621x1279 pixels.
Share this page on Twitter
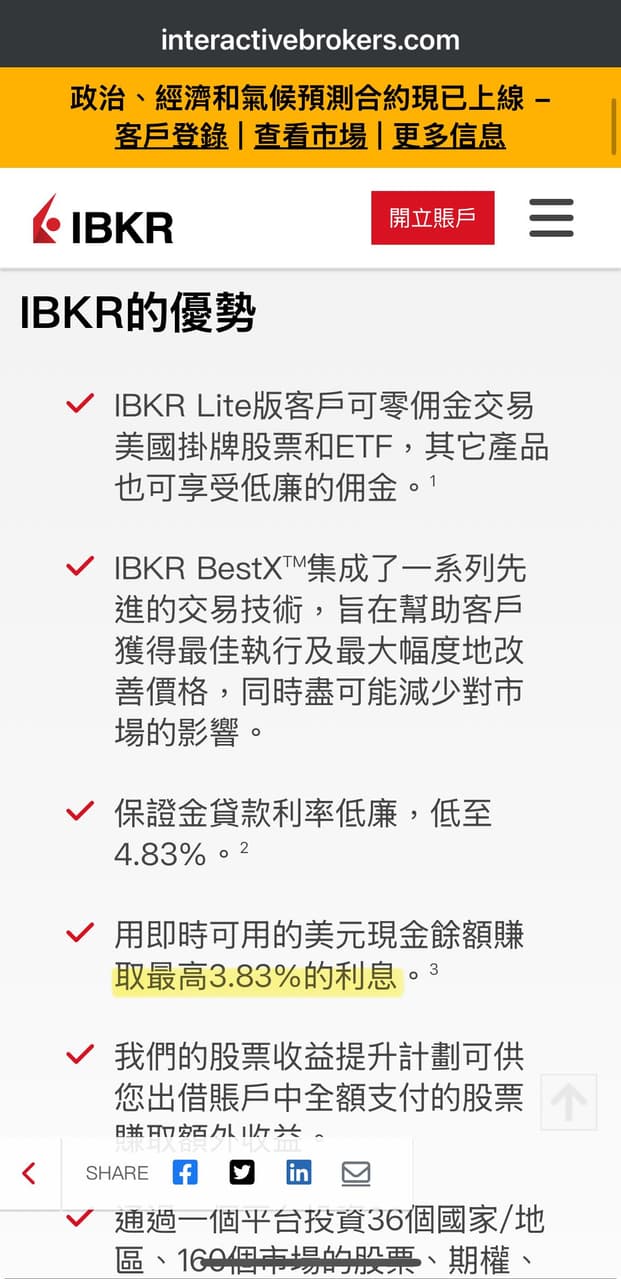click(x=242, y=1172)
